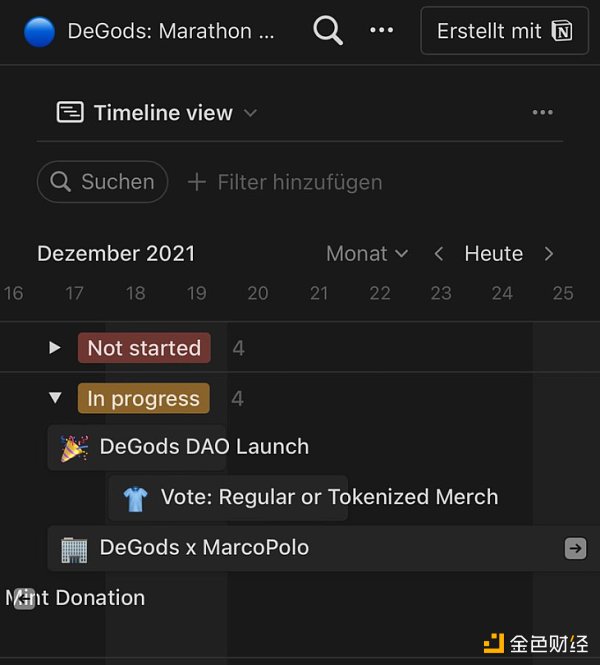Open the timeline view options menu
Image resolution: width=600 pixels, height=665 pixels.
[x=542, y=113]
